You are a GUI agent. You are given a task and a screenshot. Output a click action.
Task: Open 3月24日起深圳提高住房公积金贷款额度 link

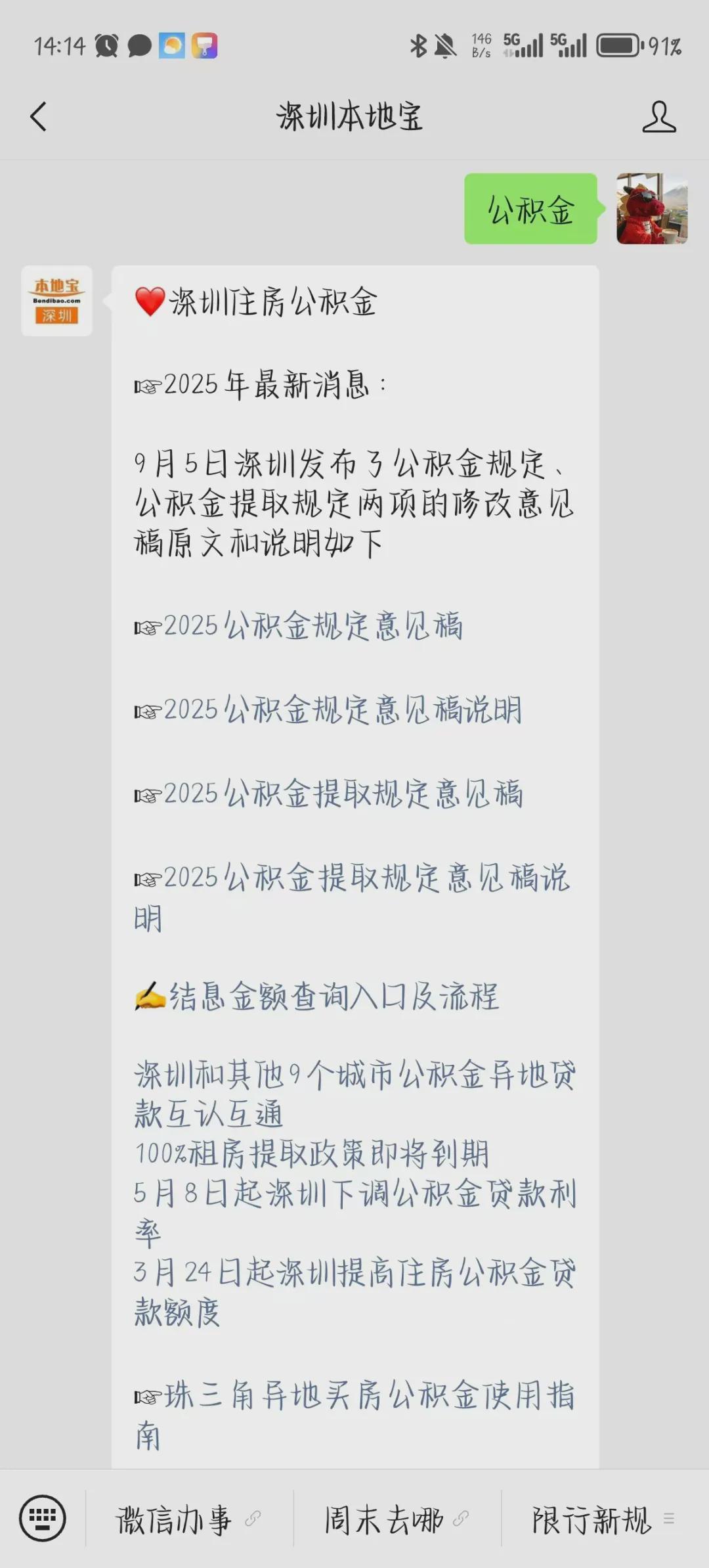pyautogui.click(x=354, y=1273)
